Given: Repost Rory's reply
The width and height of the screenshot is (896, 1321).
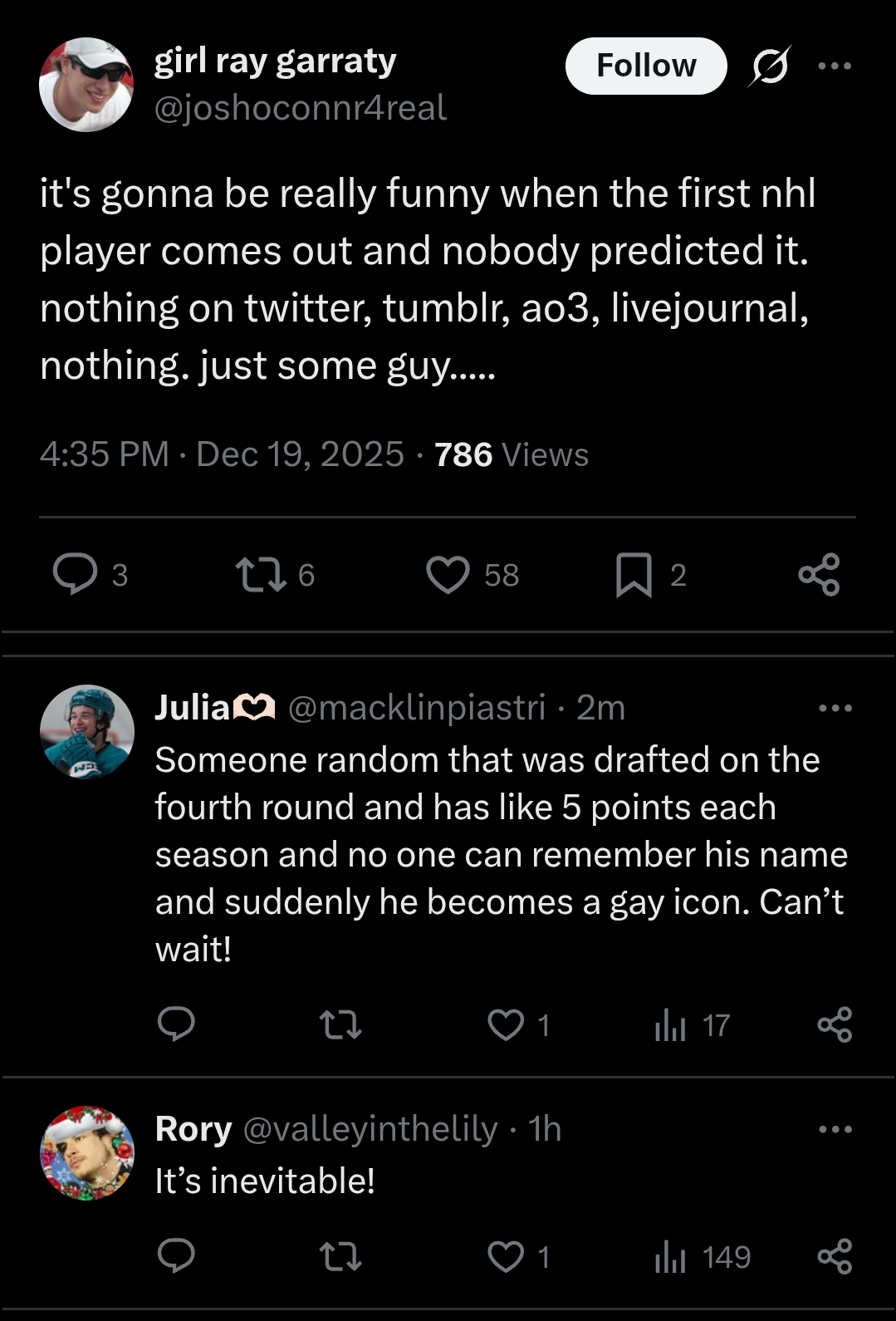Looking at the screenshot, I should [340, 1256].
